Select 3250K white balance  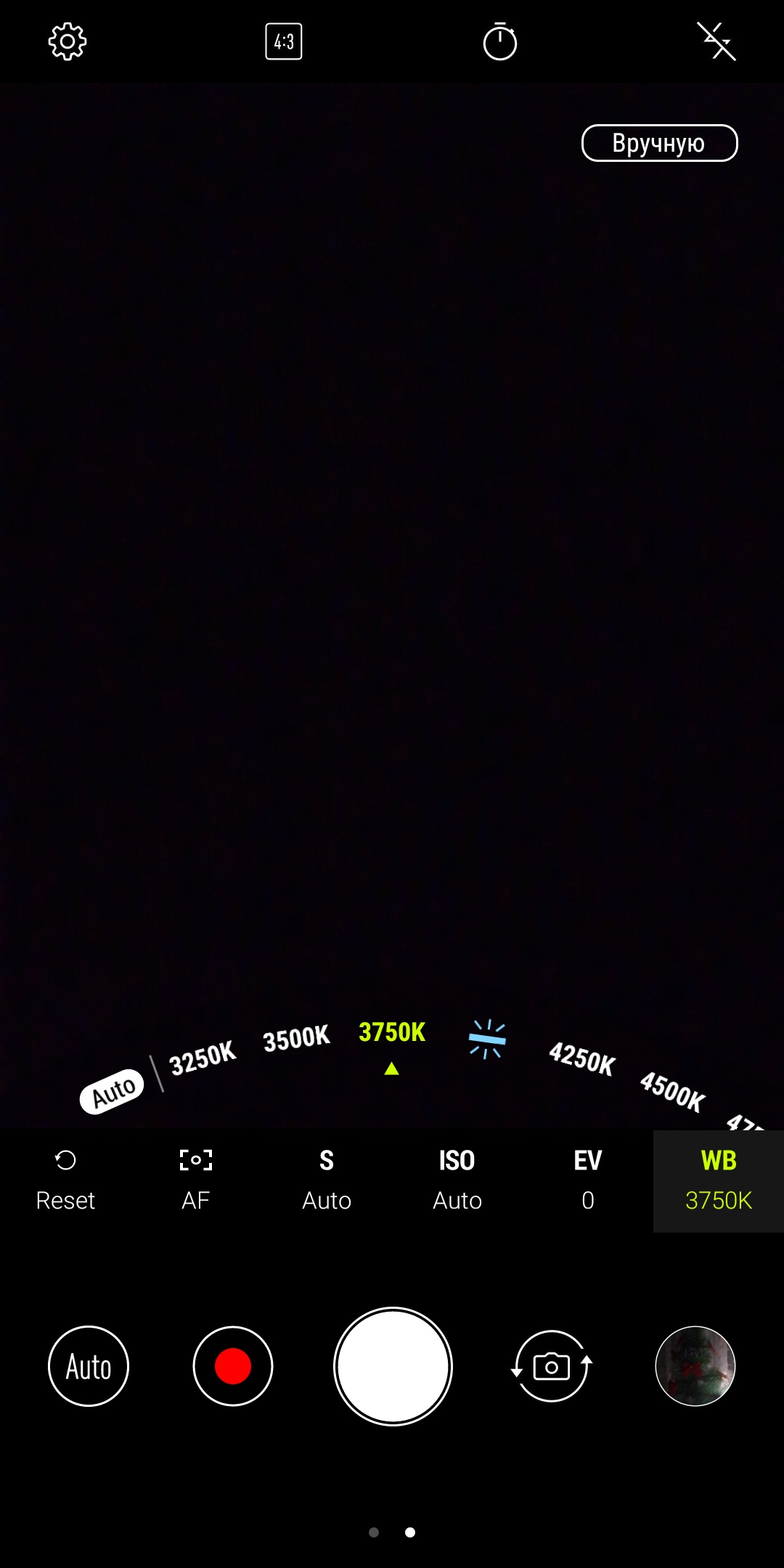coord(203,1058)
